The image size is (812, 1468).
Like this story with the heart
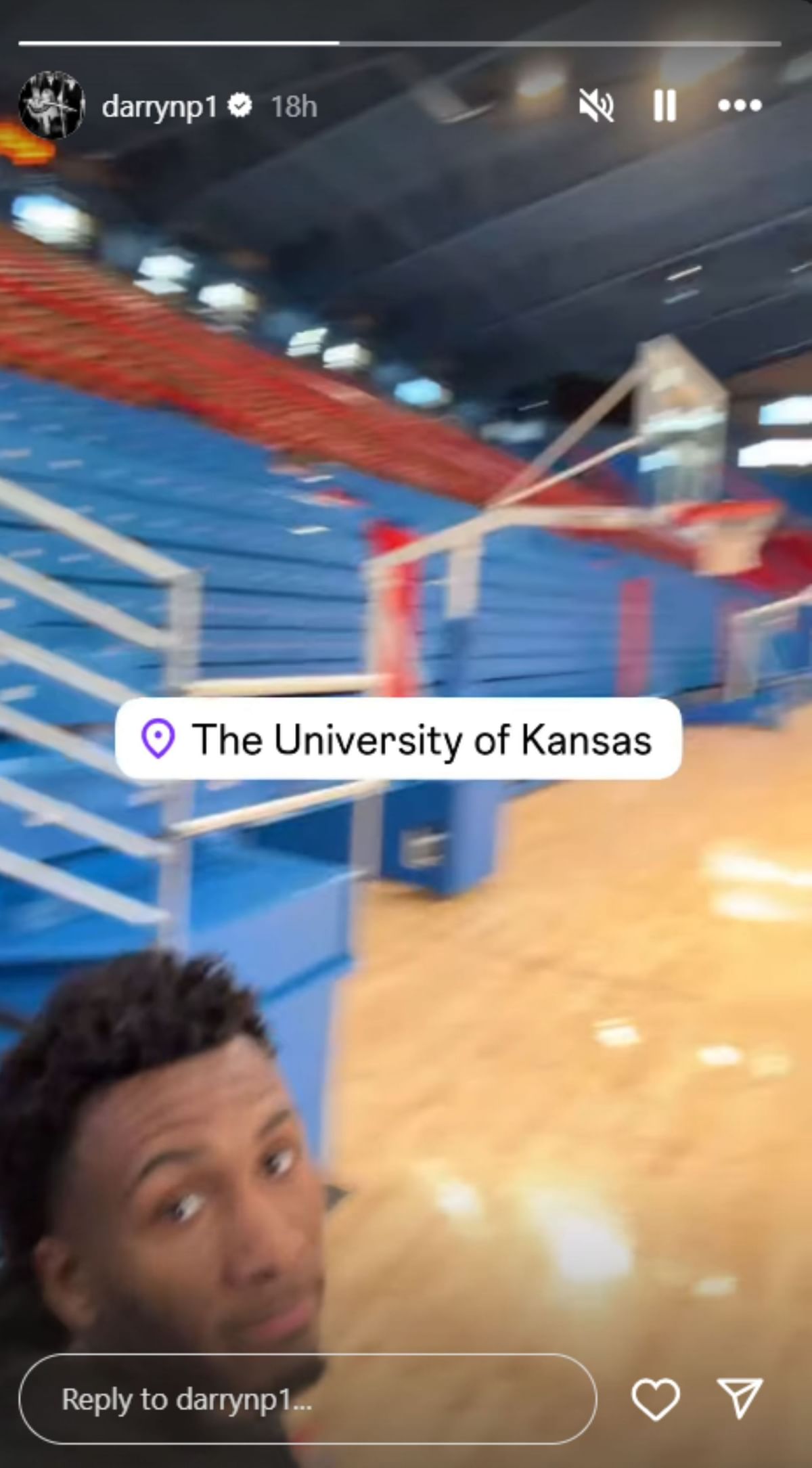point(655,1399)
